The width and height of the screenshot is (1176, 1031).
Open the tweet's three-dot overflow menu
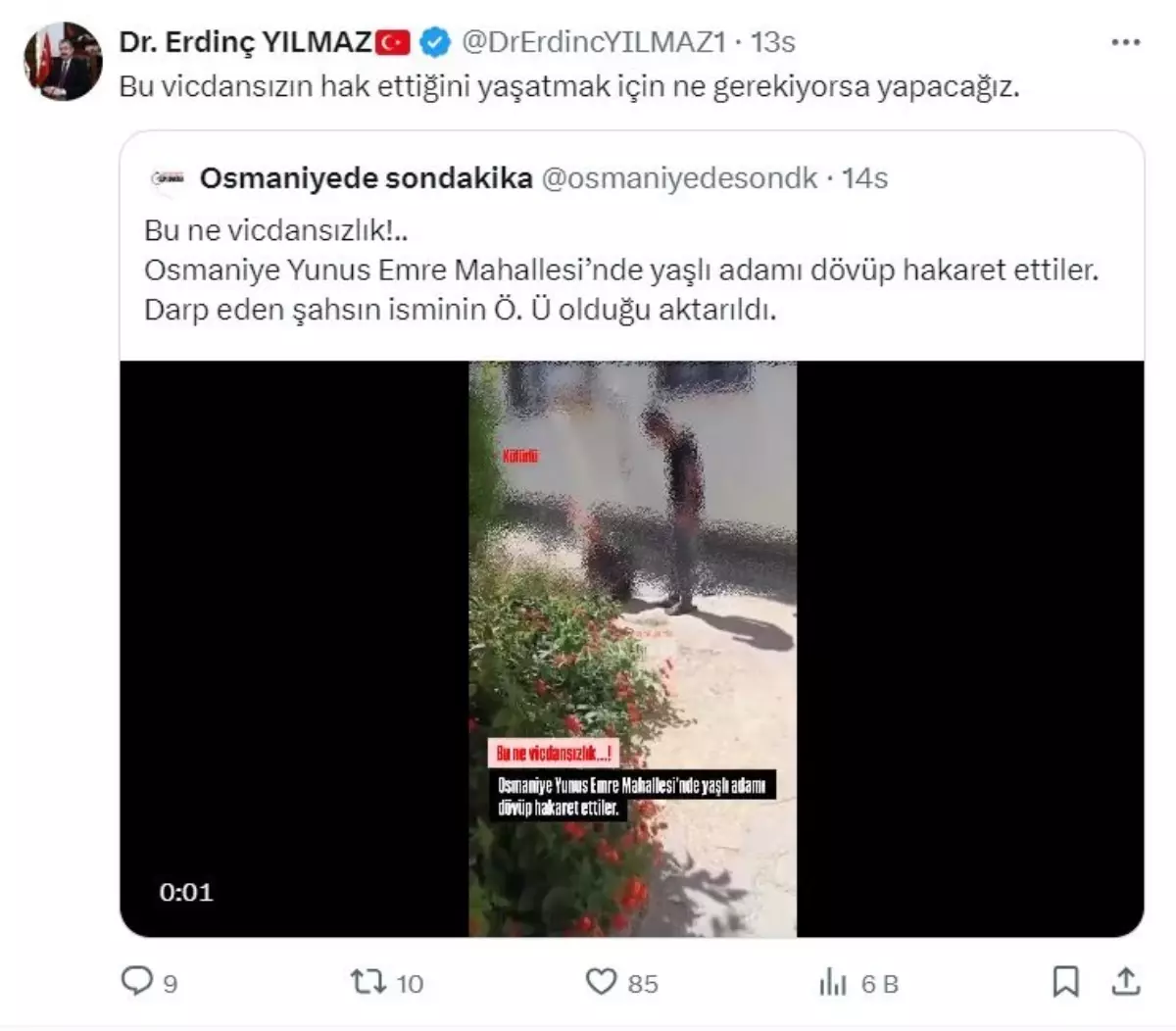pos(1125,42)
